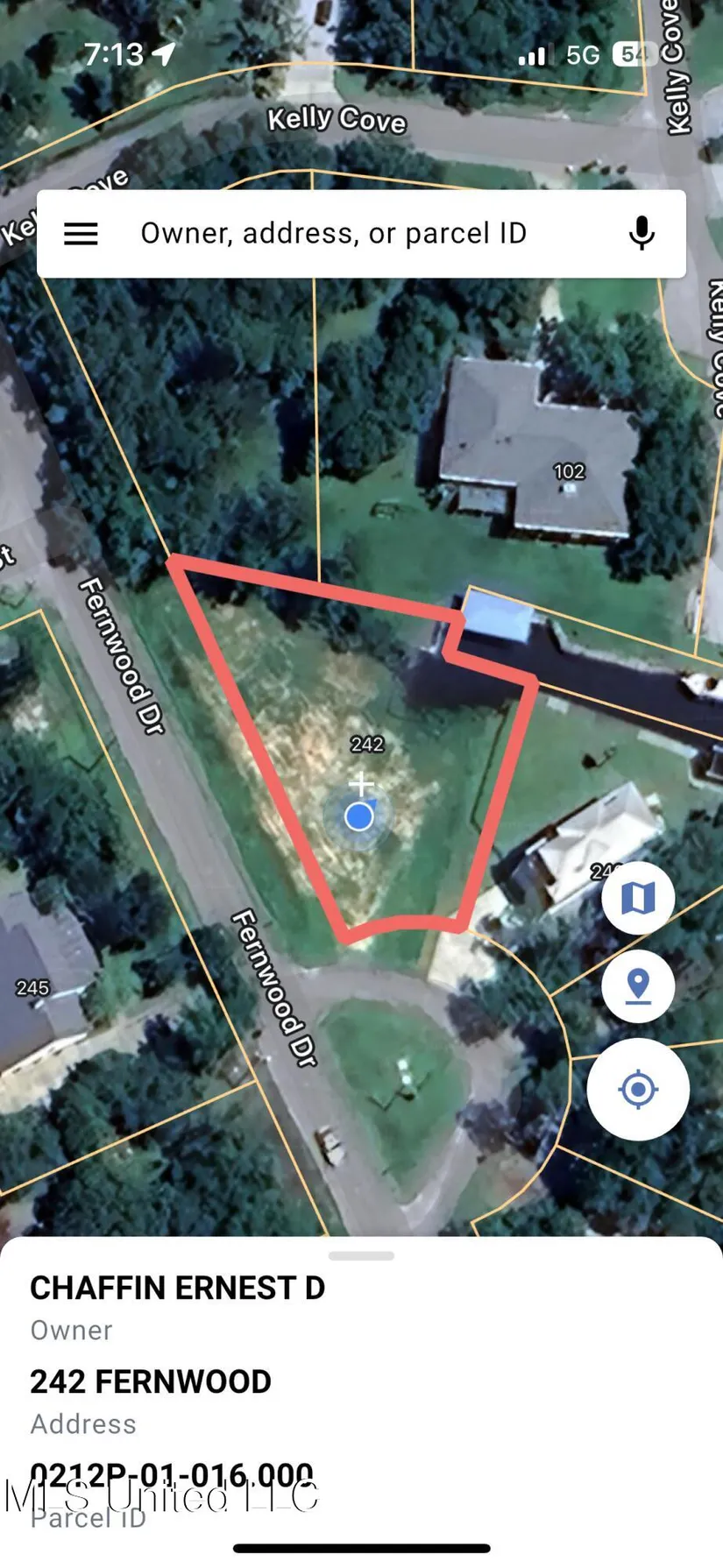Tap the drop pin location button
Viewport: 723px width, 1568px height.
(x=638, y=986)
